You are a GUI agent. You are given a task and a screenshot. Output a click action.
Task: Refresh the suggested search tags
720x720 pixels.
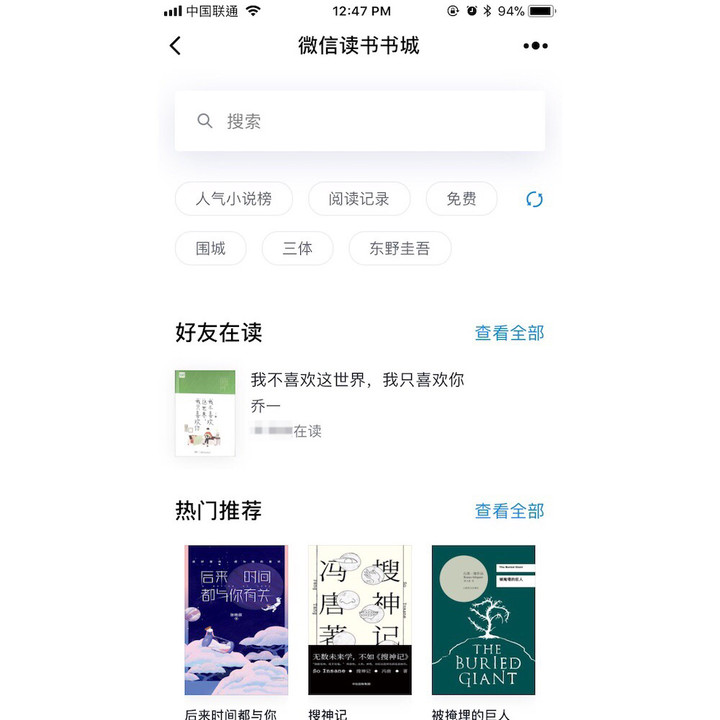click(x=534, y=199)
